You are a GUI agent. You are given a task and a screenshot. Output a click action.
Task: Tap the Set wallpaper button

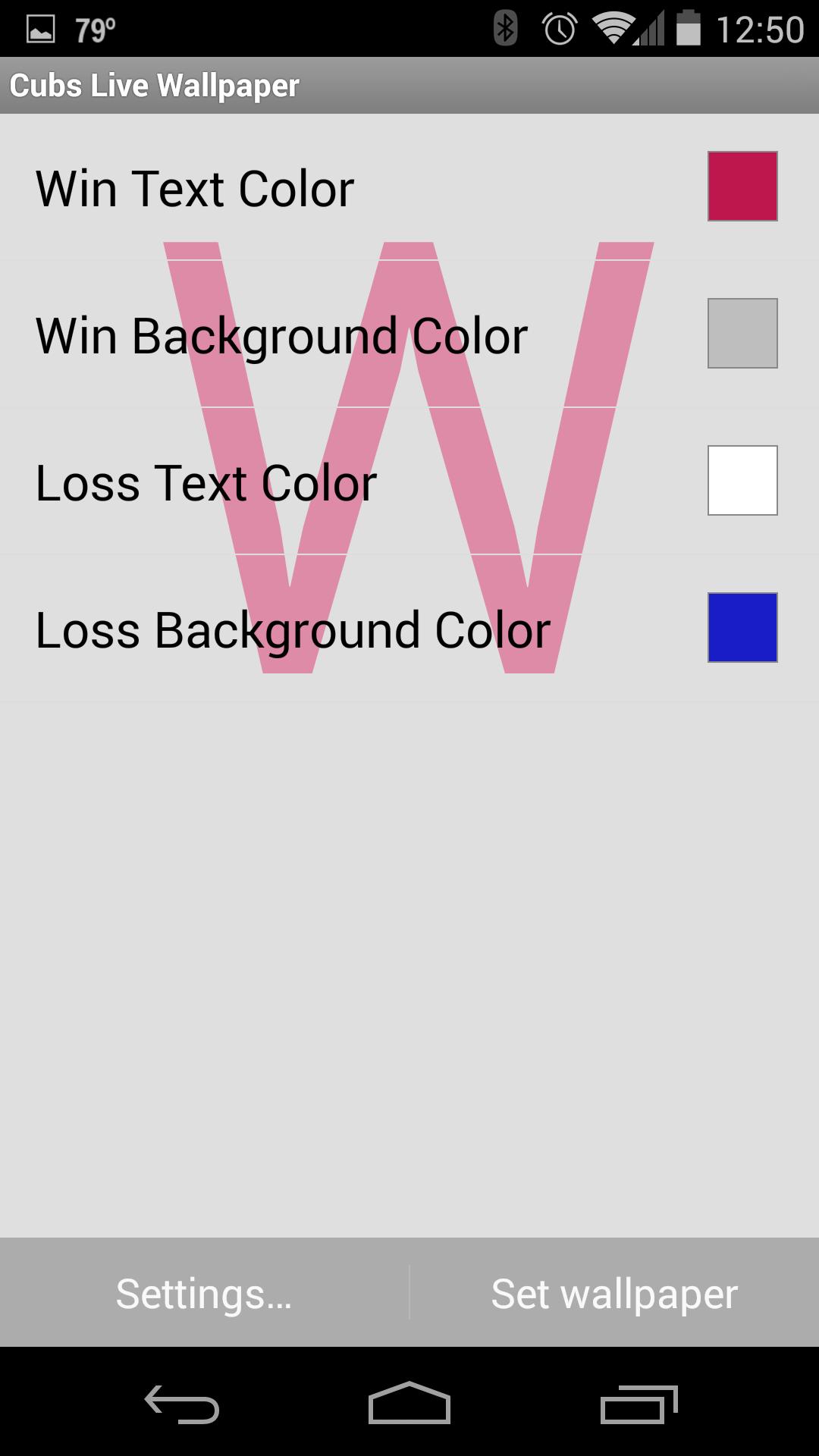pos(614,1294)
